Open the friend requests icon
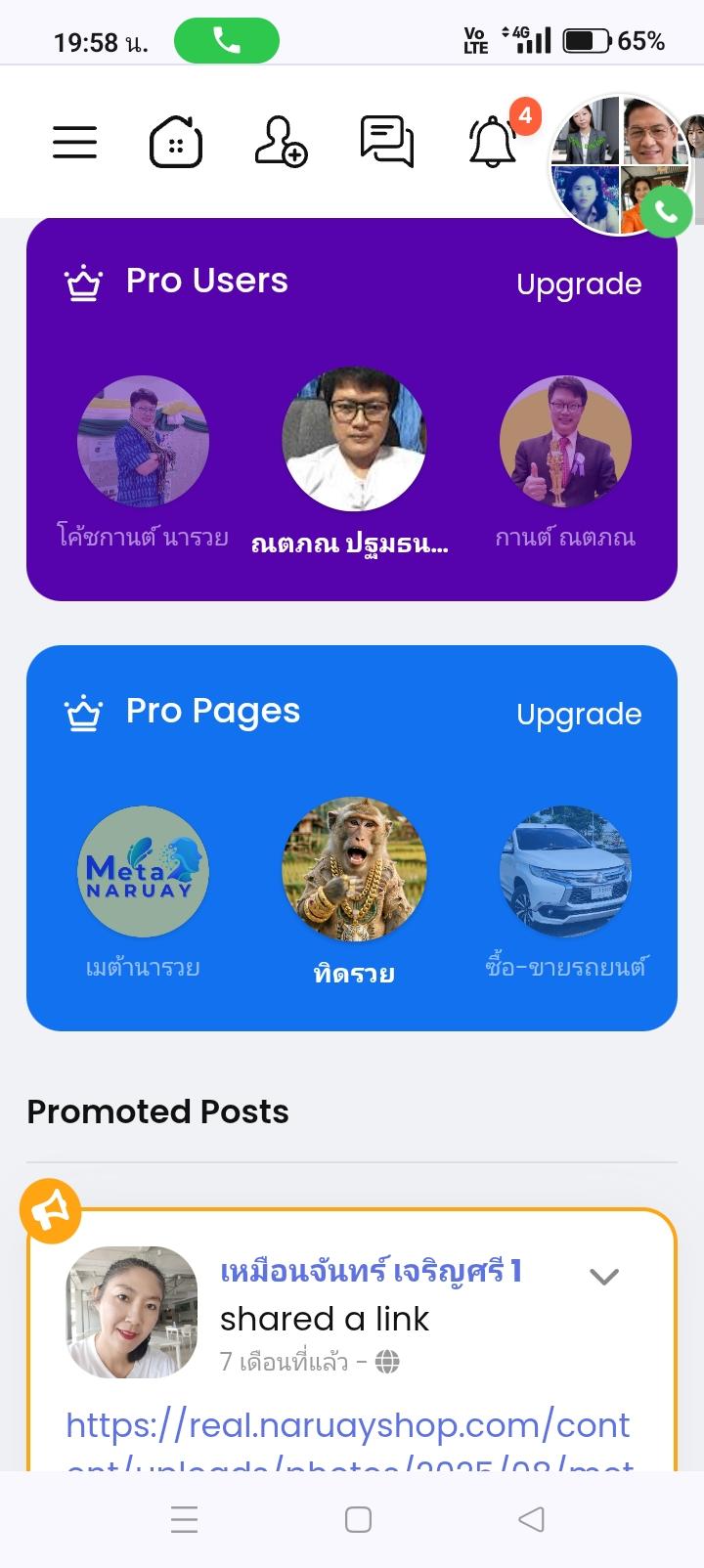The width and height of the screenshot is (704, 1568). point(281,143)
